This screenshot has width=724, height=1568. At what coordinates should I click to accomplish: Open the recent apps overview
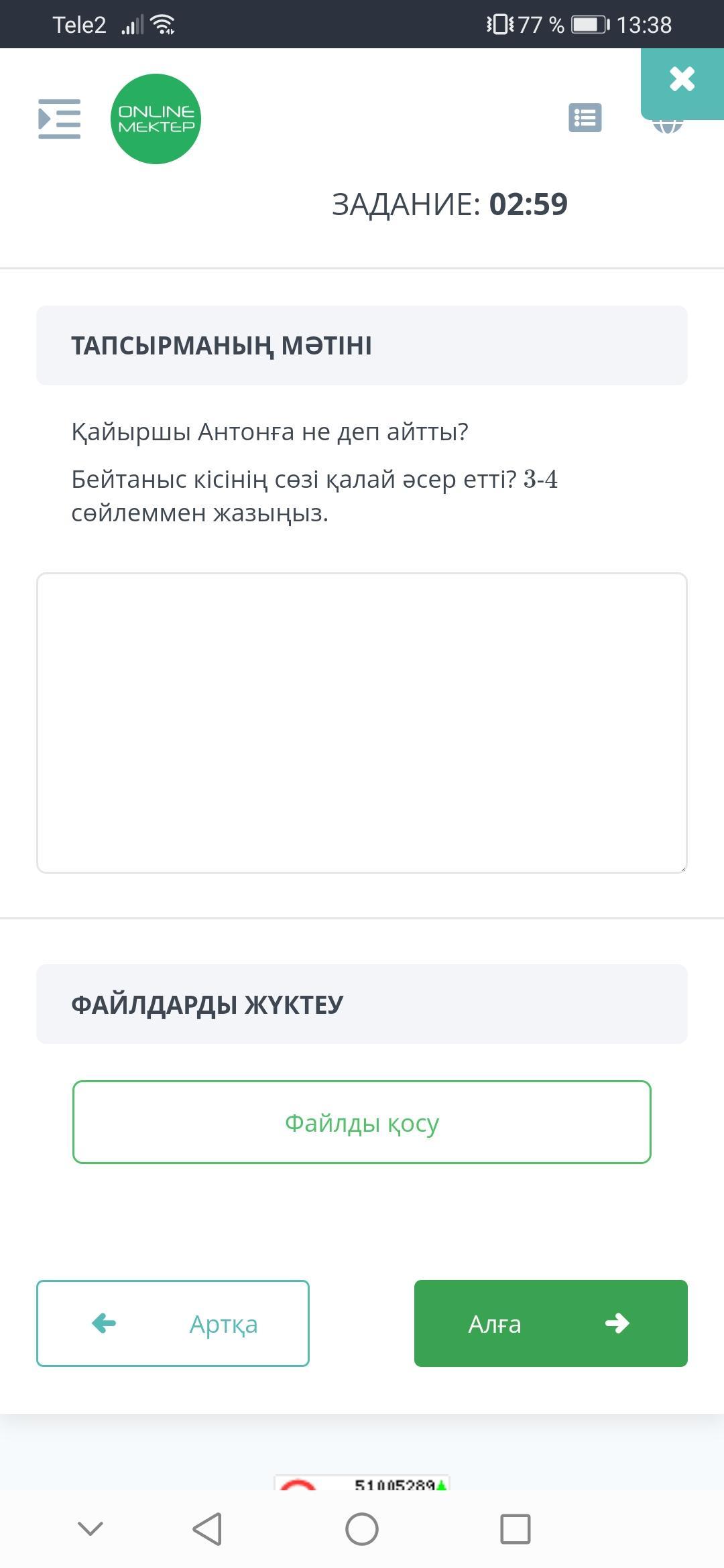tap(516, 1529)
